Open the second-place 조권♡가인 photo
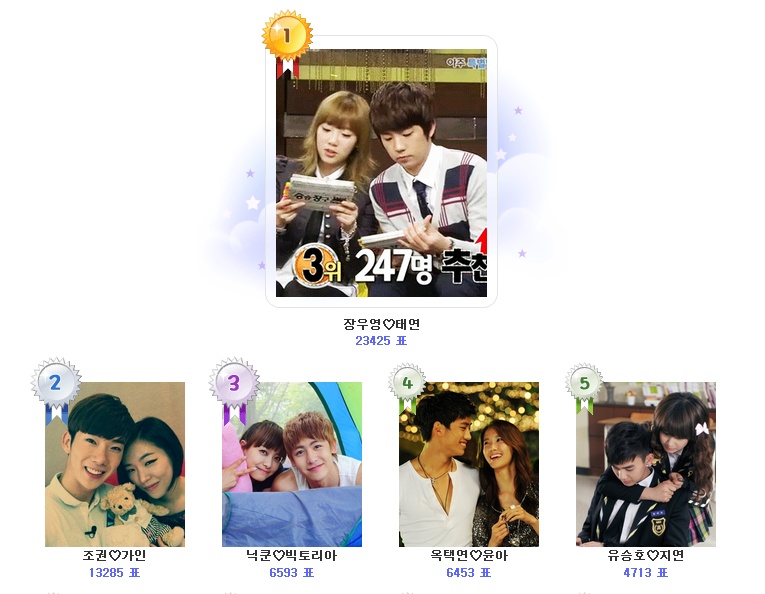Image resolution: width=765 pixels, height=594 pixels. pyautogui.click(x=115, y=464)
